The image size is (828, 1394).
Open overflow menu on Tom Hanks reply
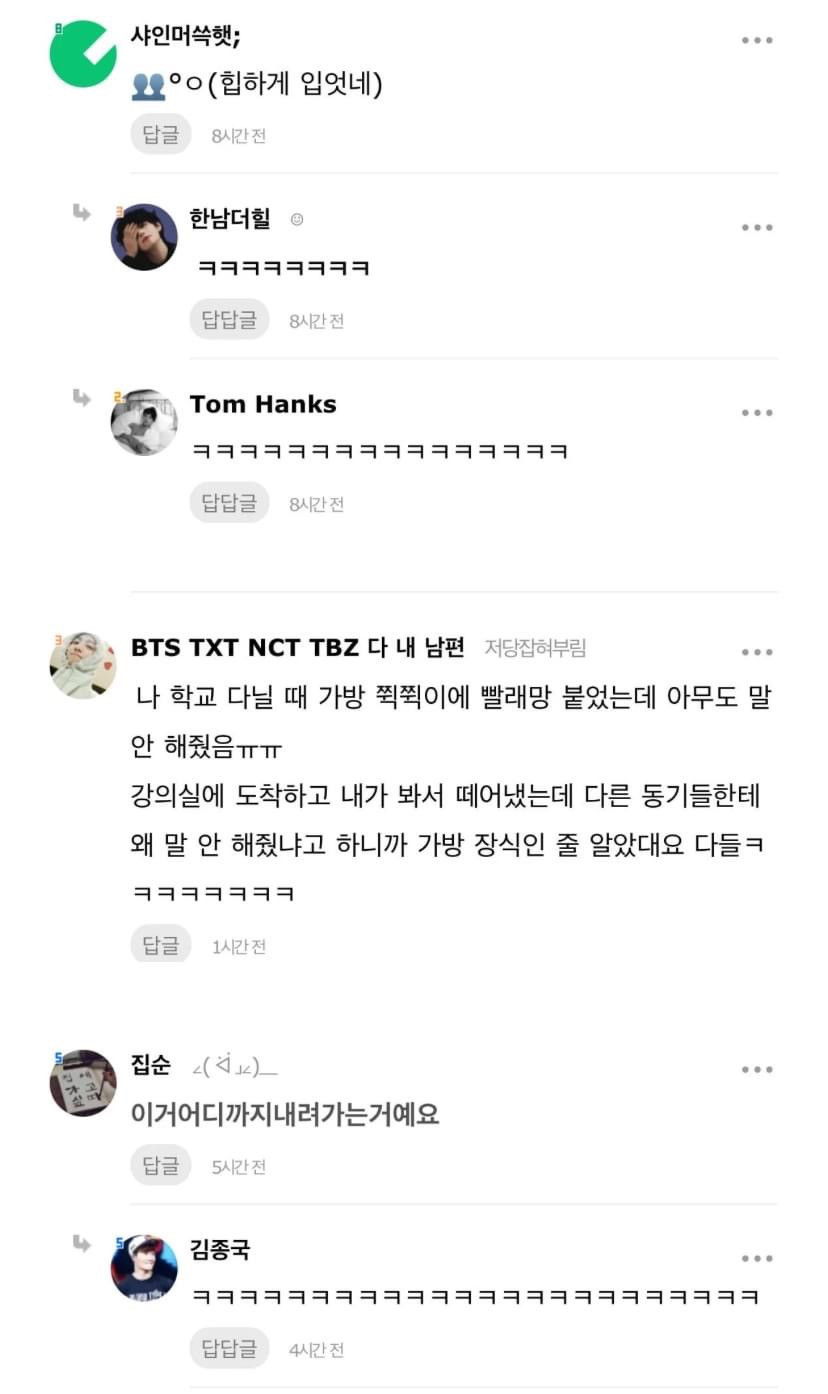pos(757,413)
